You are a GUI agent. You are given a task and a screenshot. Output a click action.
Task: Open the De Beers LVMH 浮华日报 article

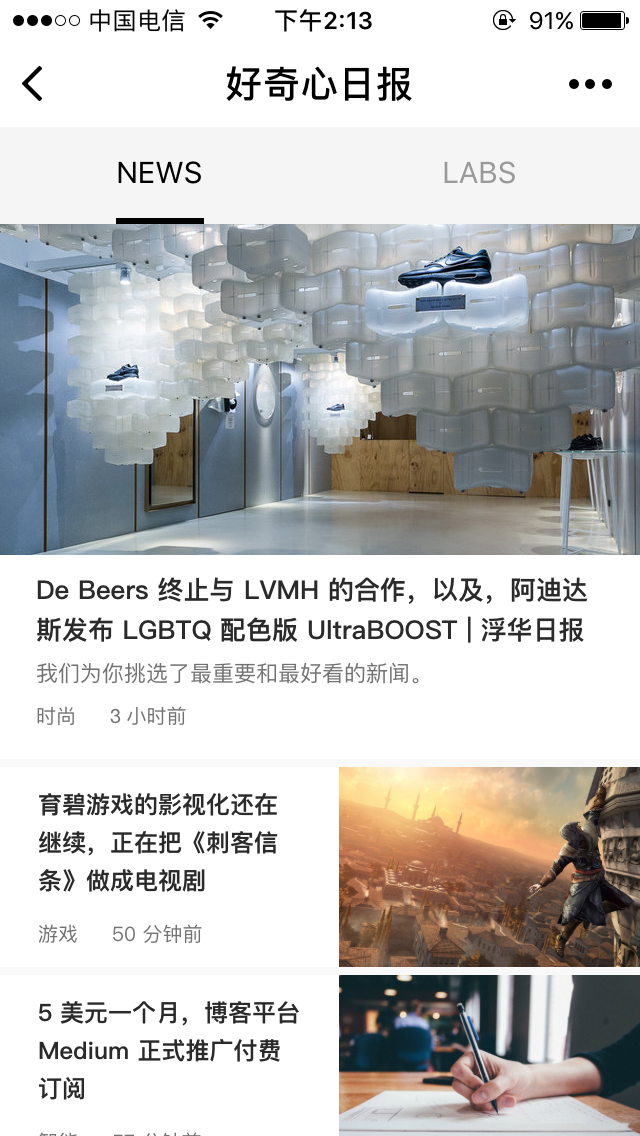pos(311,610)
